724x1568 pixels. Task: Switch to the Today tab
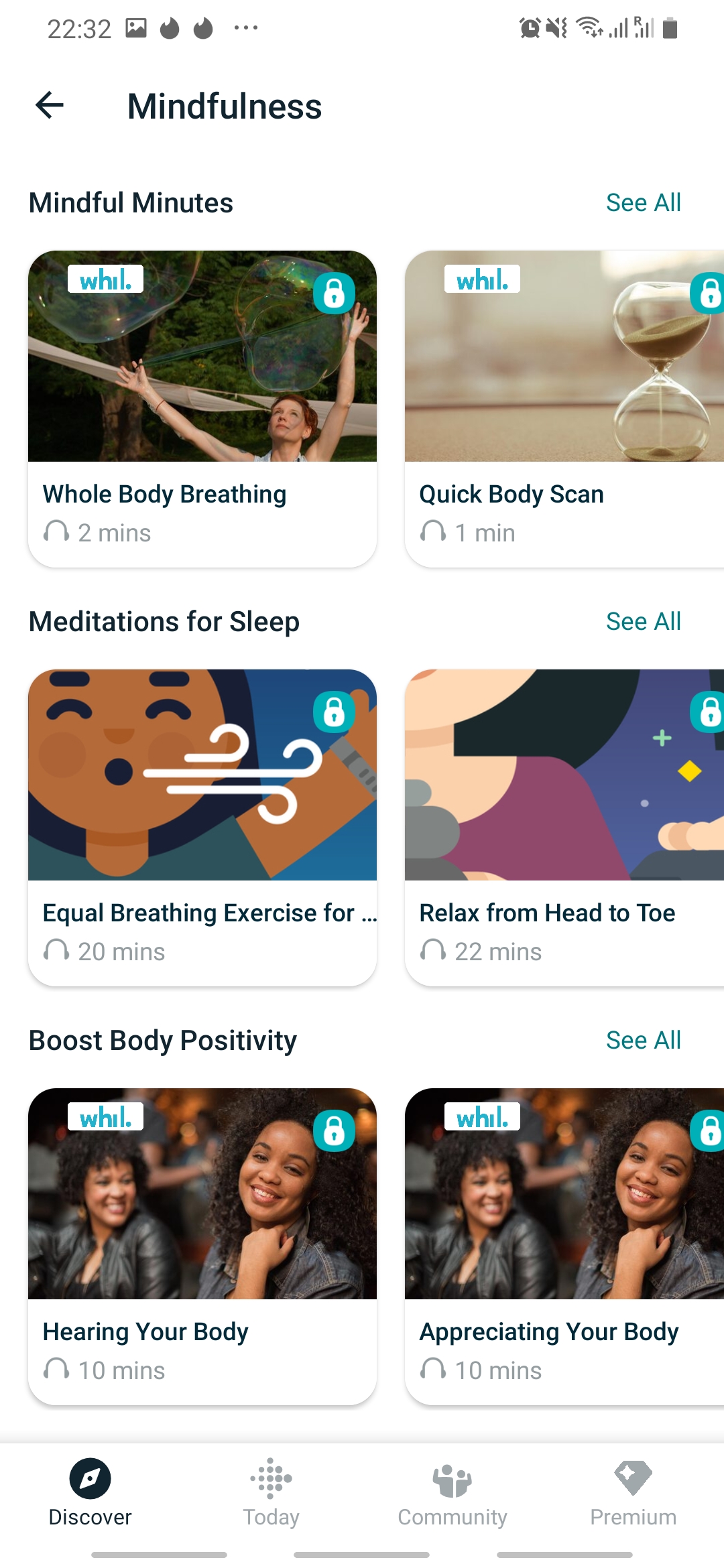[x=271, y=1492]
